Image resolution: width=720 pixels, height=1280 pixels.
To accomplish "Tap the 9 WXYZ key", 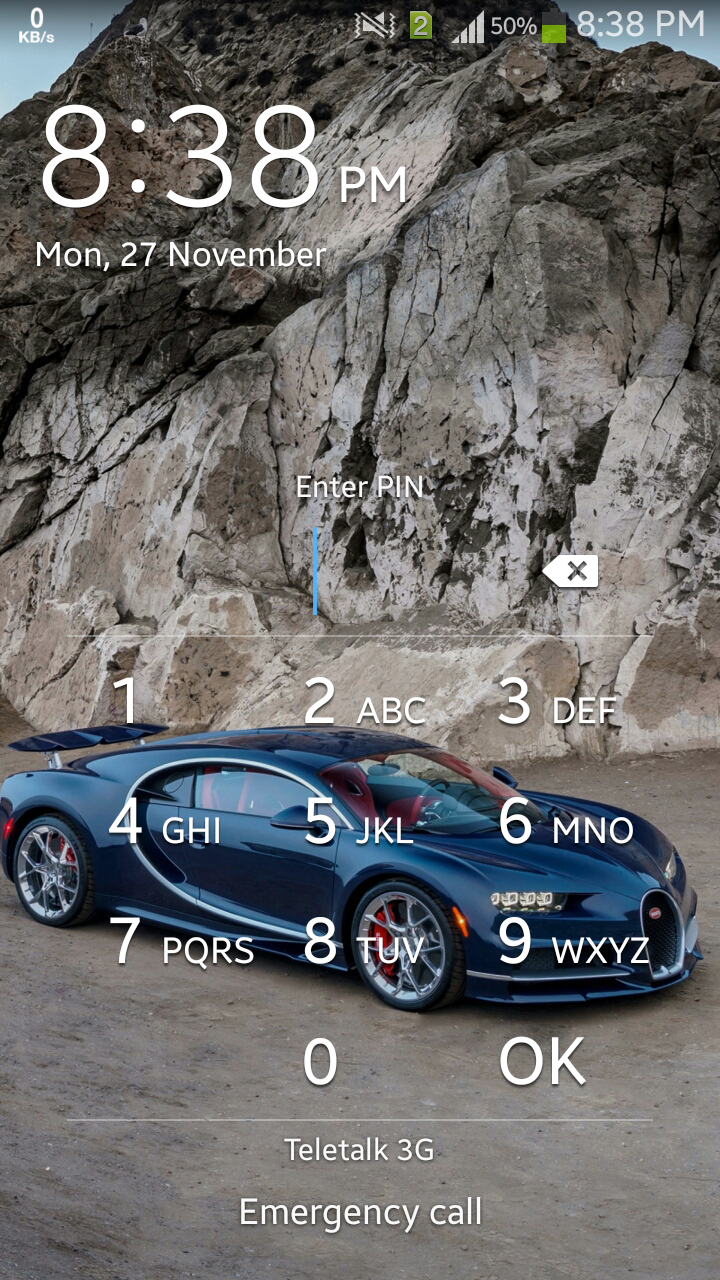I will tap(573, 942).
